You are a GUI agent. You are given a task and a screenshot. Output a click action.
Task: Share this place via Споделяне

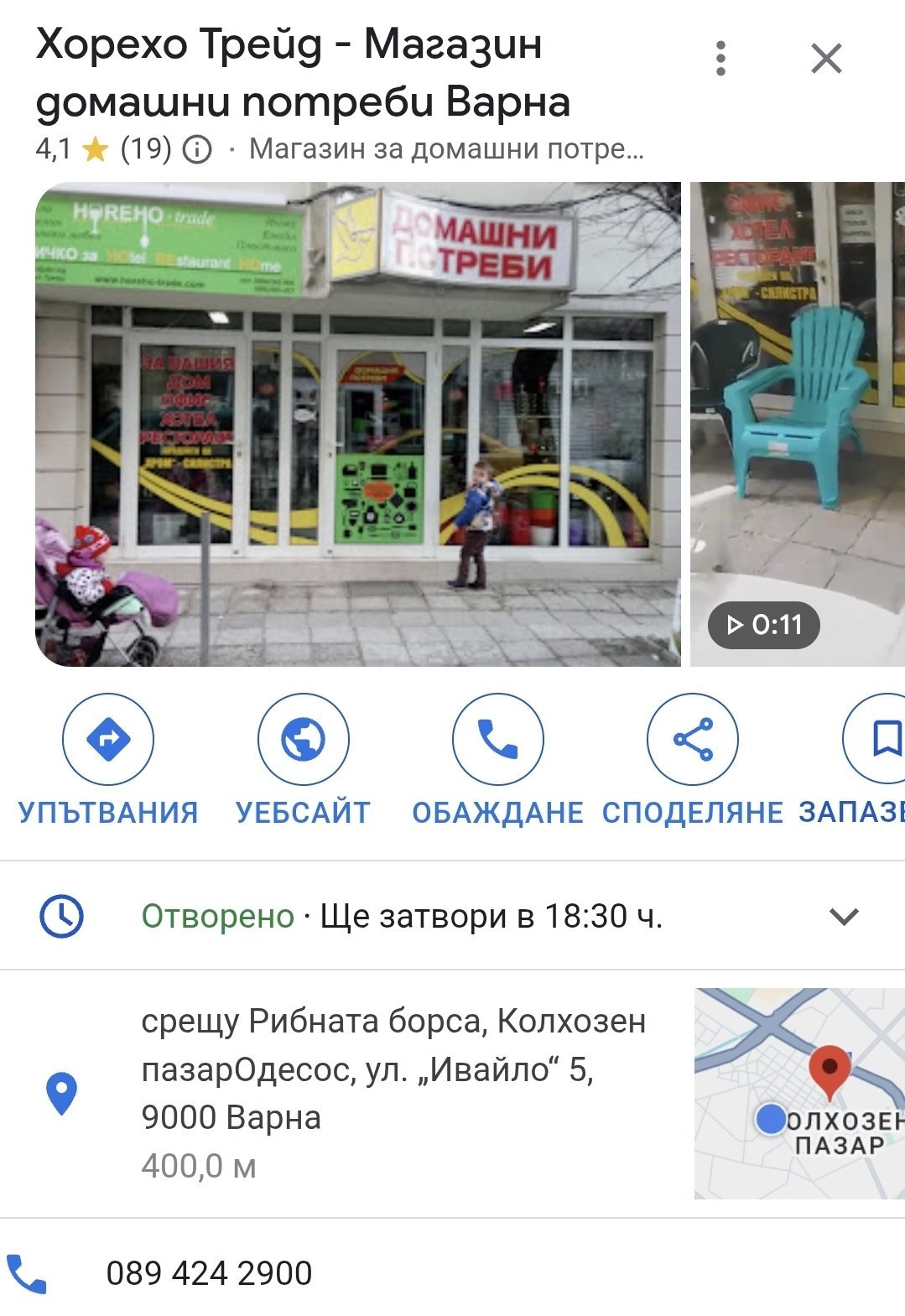pos(692,739)
